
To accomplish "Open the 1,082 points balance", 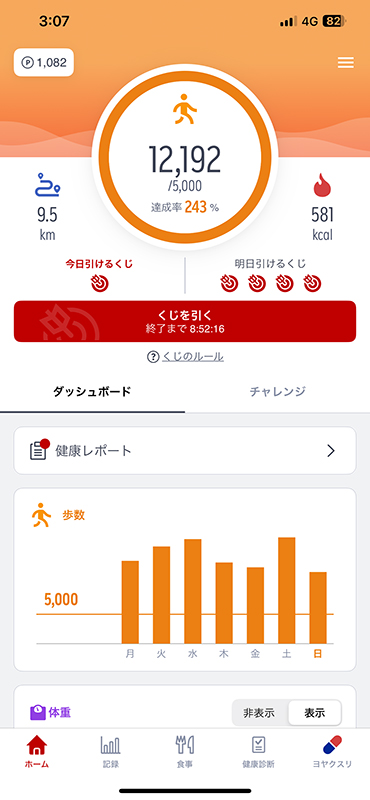I will coord(44,62).
